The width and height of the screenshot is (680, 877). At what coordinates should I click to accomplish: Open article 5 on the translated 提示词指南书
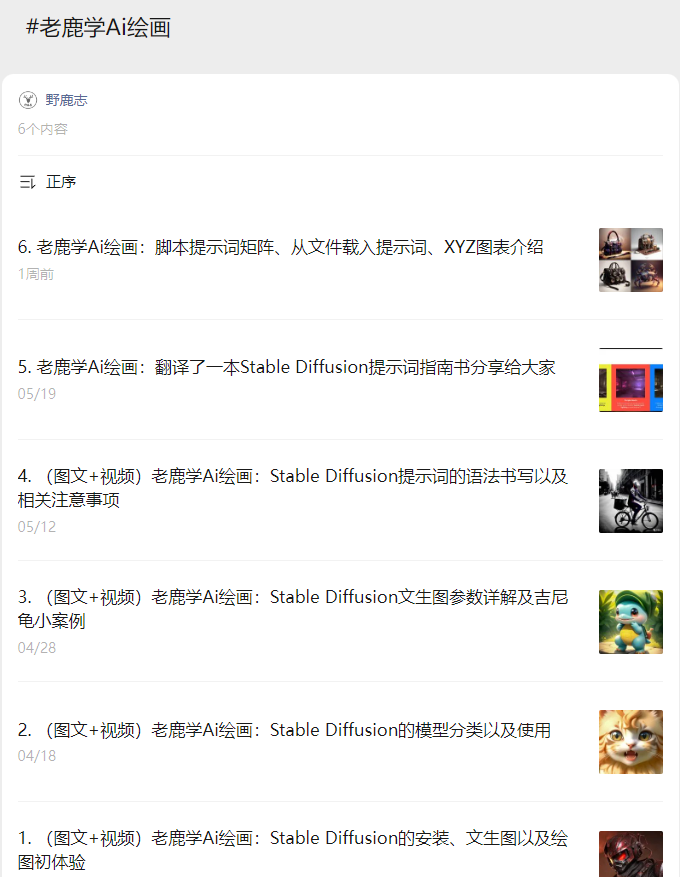coord(287,367)
